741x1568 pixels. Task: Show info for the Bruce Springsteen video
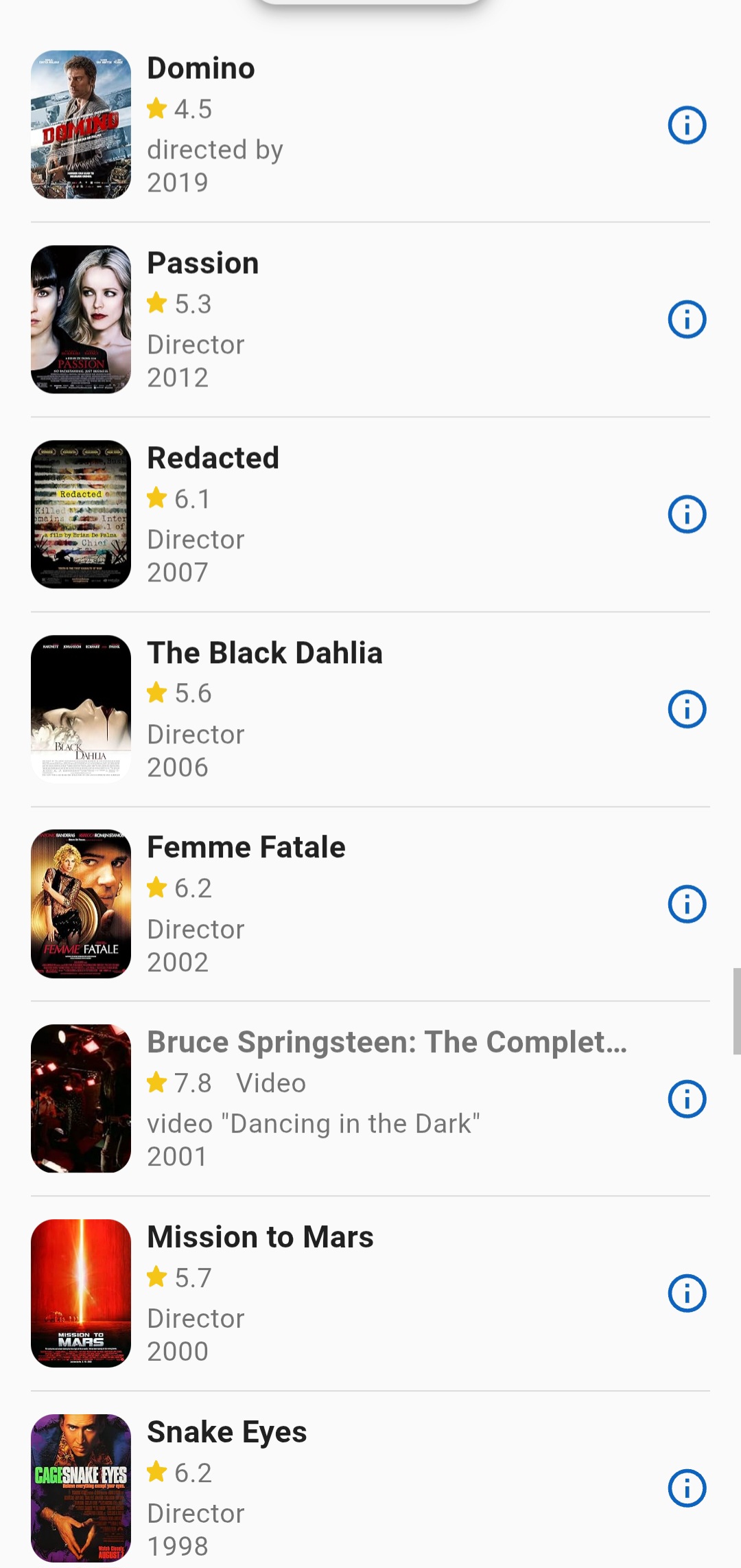pos(687,1099)
